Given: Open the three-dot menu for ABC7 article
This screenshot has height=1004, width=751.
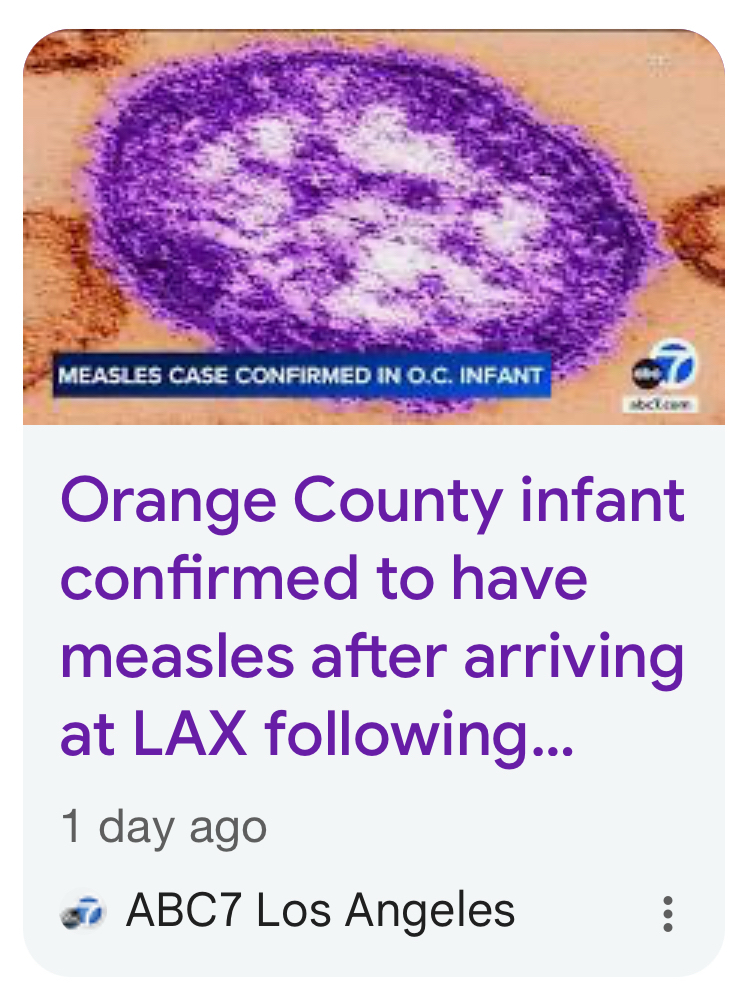Looking at the screenshot, I should click(667, 913).
